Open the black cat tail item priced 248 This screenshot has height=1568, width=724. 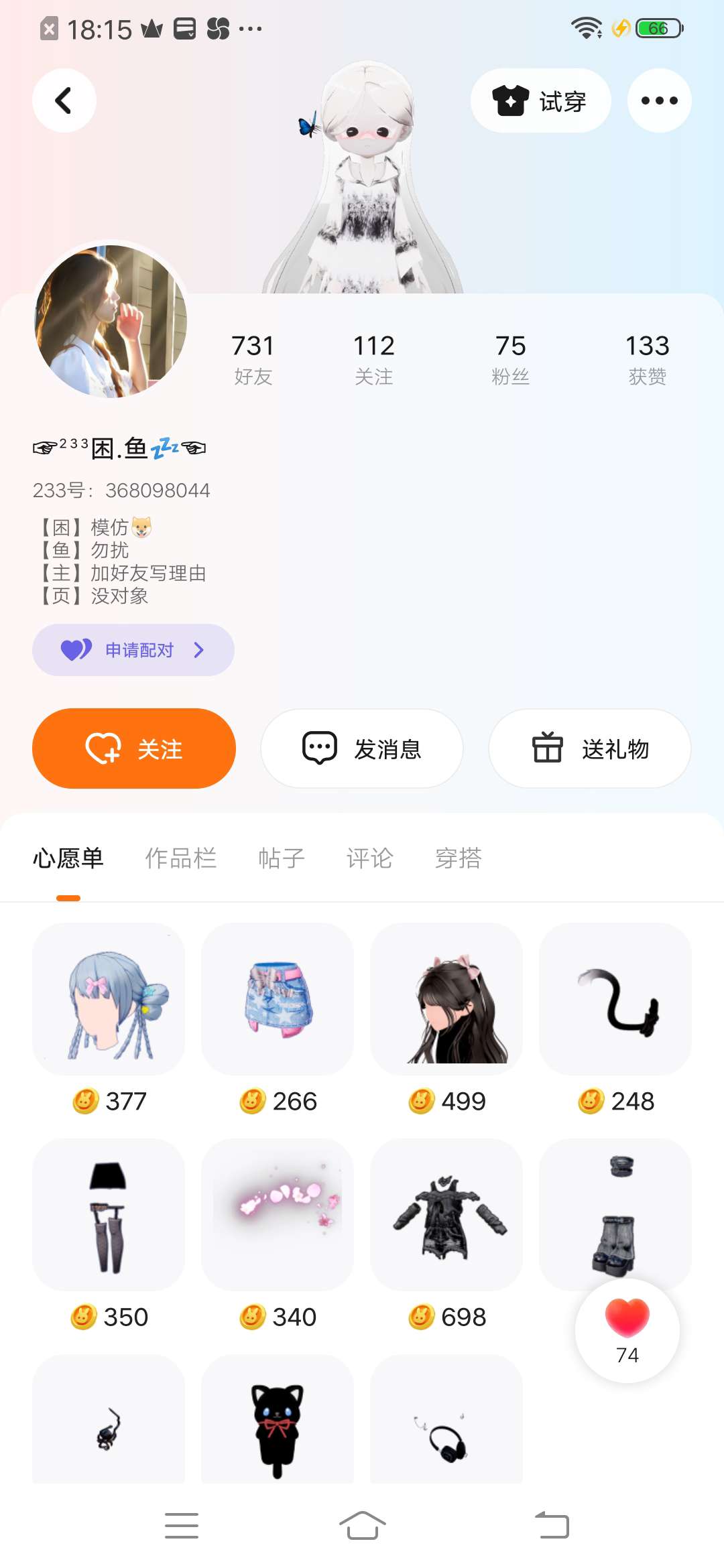(x=615, y=999)
